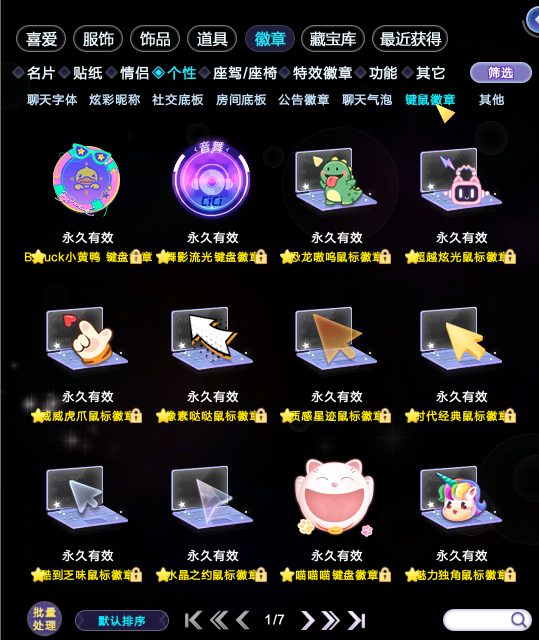Viewport: 539px width, 640px height.
Task: Tap the 筛选 filter button
Action: 501,73
